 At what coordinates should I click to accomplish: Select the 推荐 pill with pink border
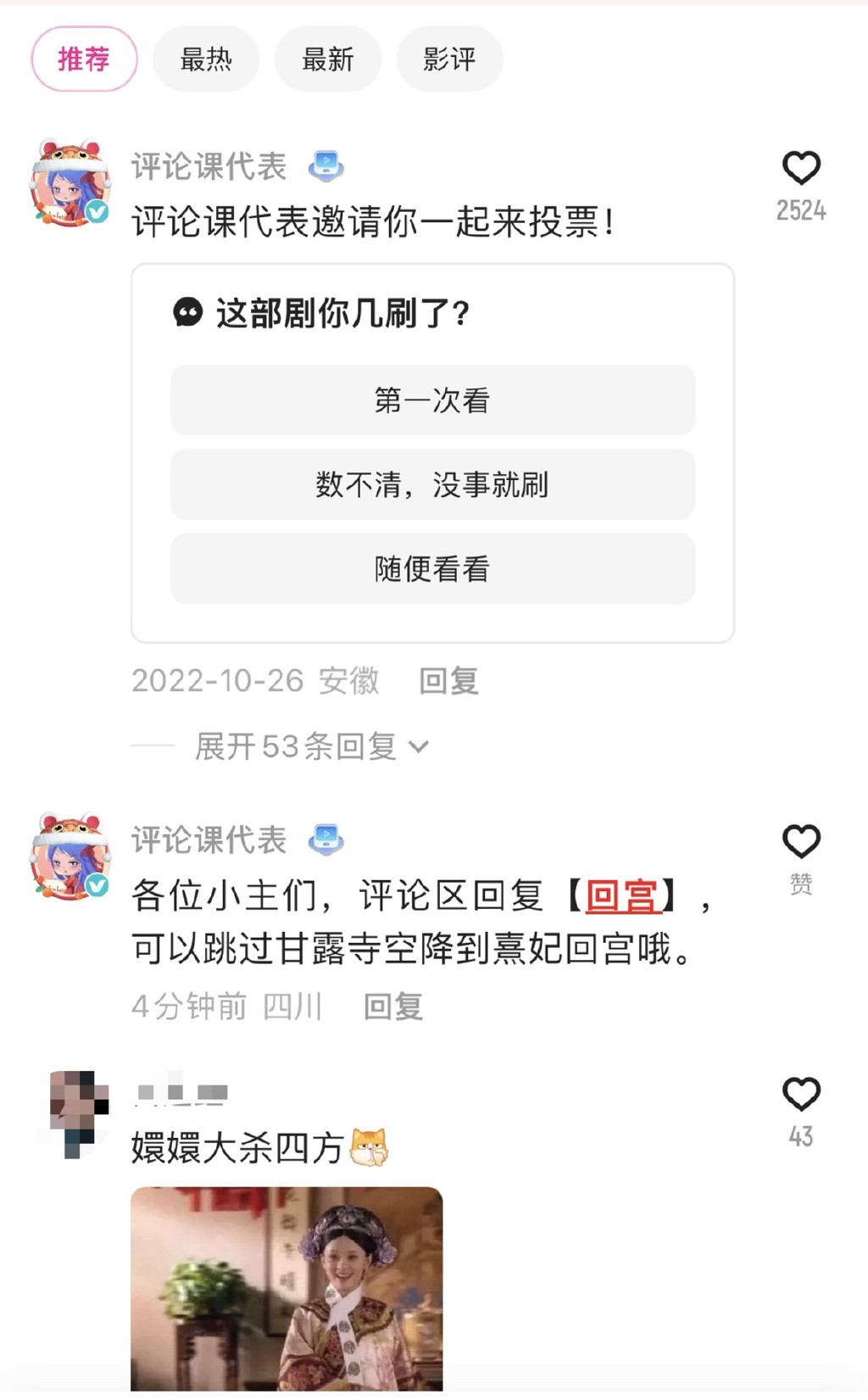pyautogui.click(x=83, y=58)
